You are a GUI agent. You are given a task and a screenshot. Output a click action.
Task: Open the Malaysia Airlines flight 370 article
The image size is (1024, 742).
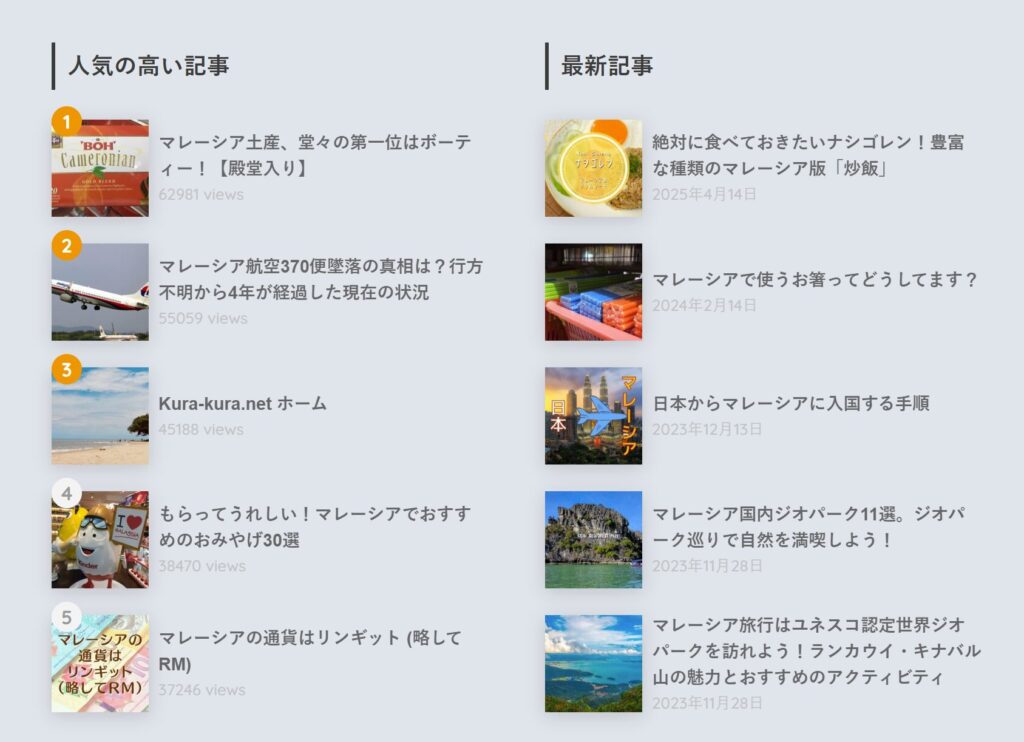point(320,279)
